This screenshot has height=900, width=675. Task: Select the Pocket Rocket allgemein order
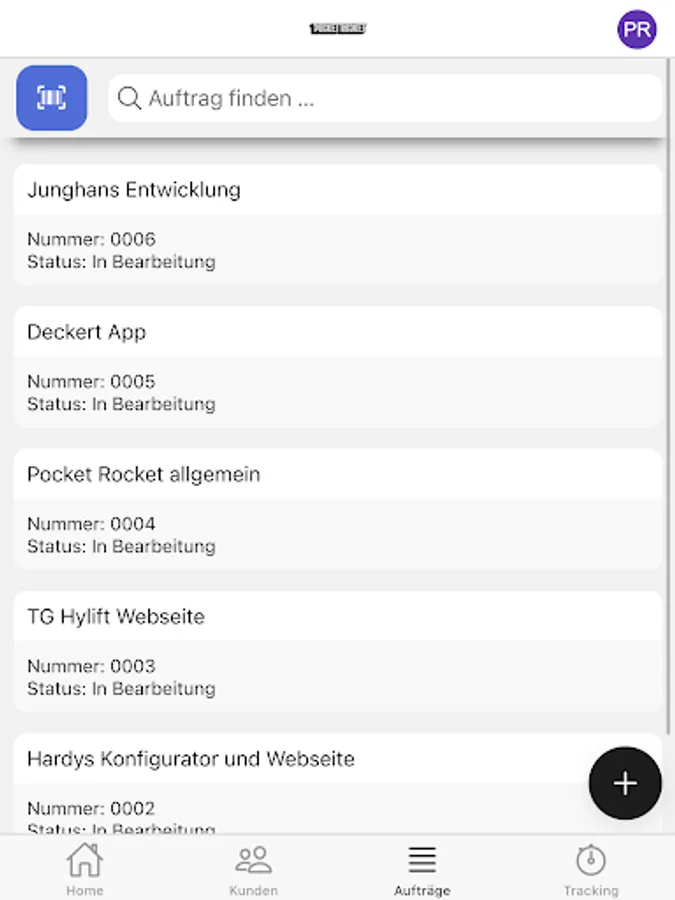point(338,509)
